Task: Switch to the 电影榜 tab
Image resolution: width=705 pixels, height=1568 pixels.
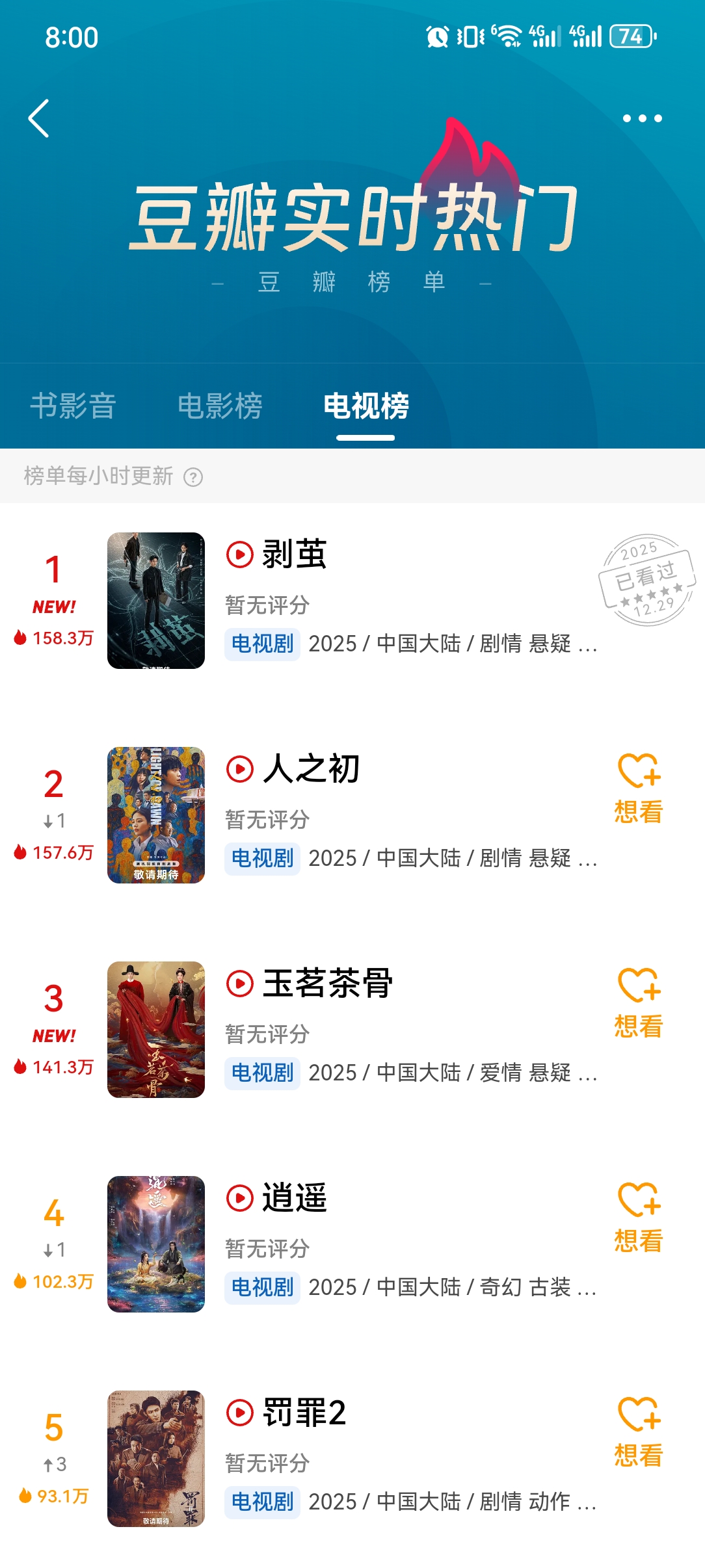Action: pyautogui.click(x=220, y=406)
